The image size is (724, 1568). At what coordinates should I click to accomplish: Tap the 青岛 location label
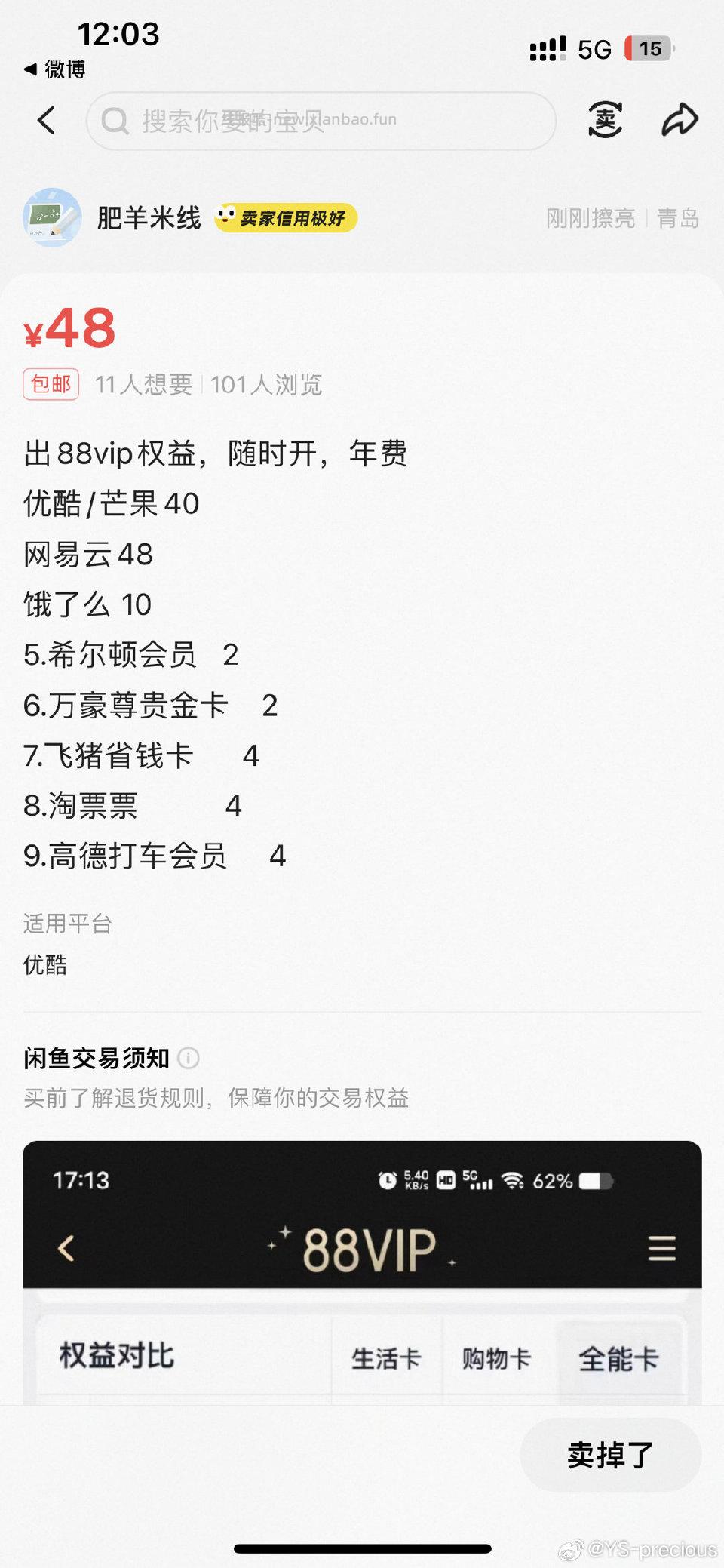(677, 219)
